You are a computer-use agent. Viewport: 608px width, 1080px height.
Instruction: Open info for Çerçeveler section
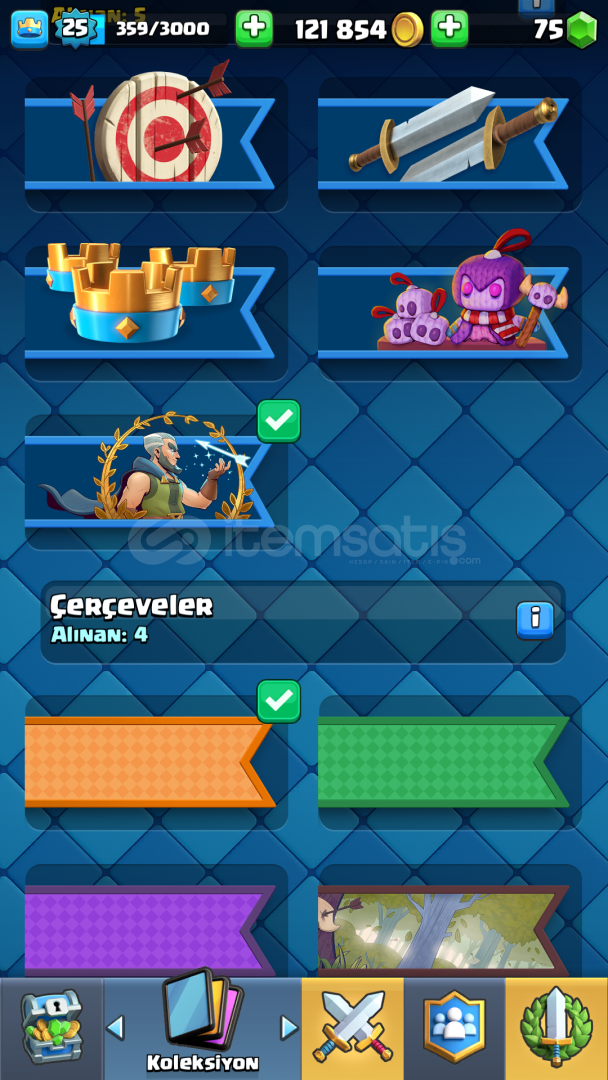pos(535,621)
